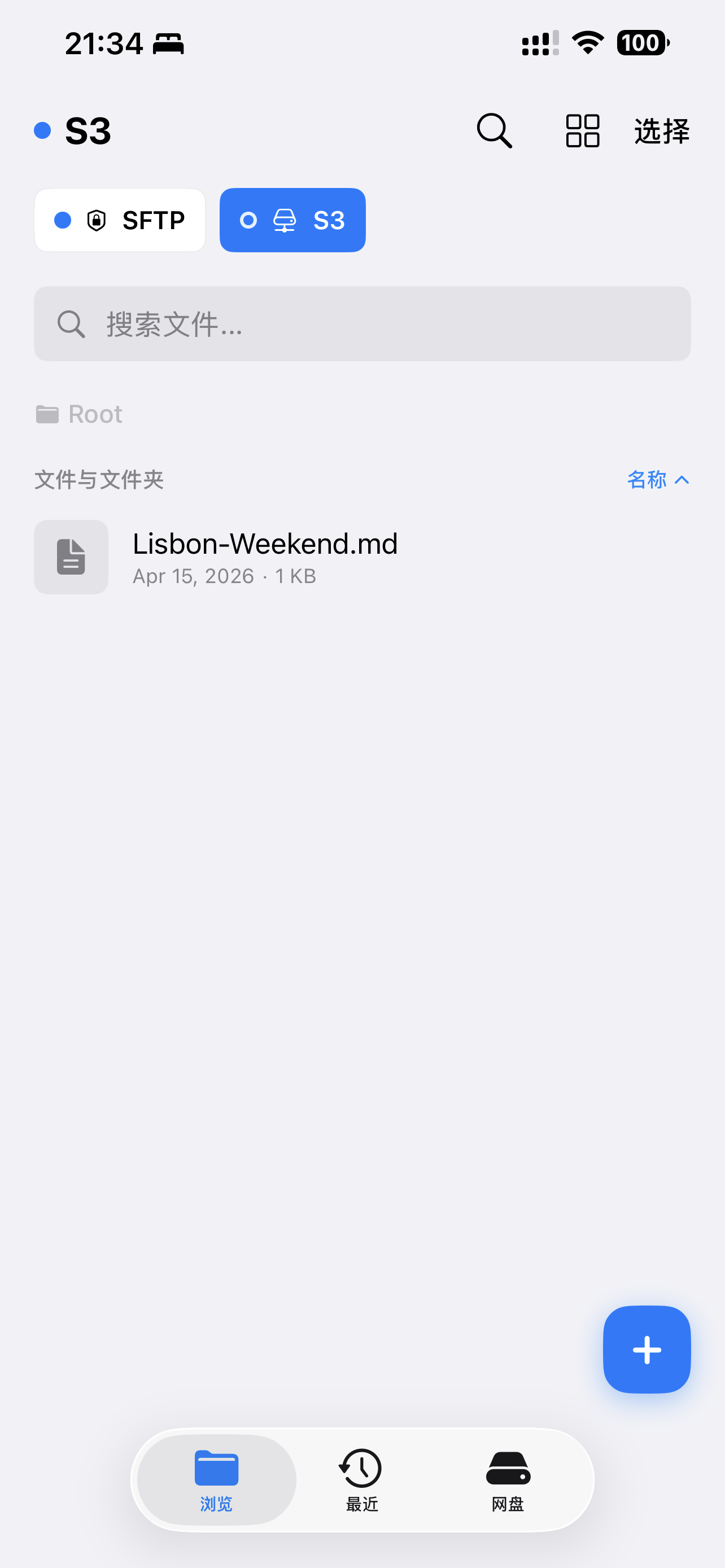Image resolution: width=725 pixels, height=1568 pixels.
Task: Focus the 搜索文件 search field
Action: tap(362, 324)
